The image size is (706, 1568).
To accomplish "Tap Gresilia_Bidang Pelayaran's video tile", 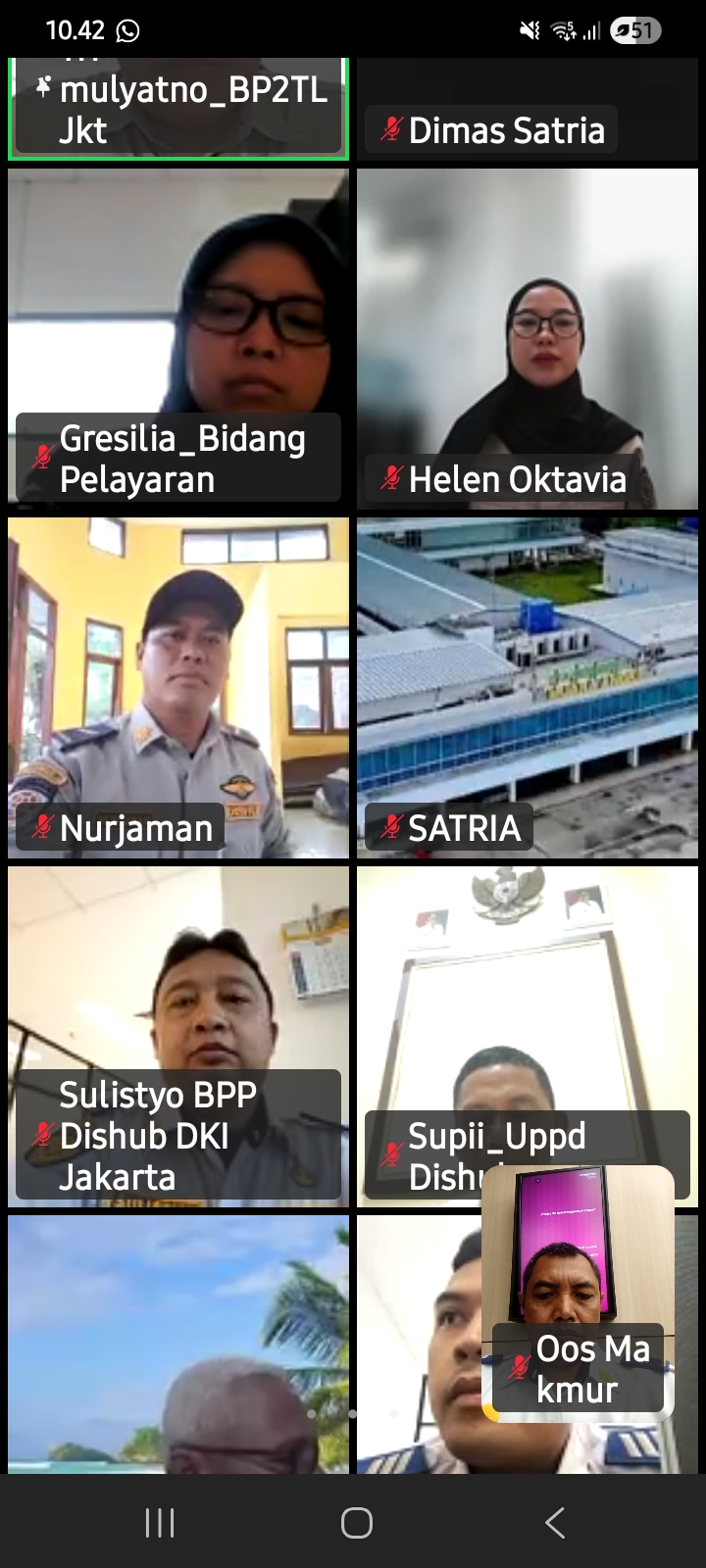I will point(178,338).
